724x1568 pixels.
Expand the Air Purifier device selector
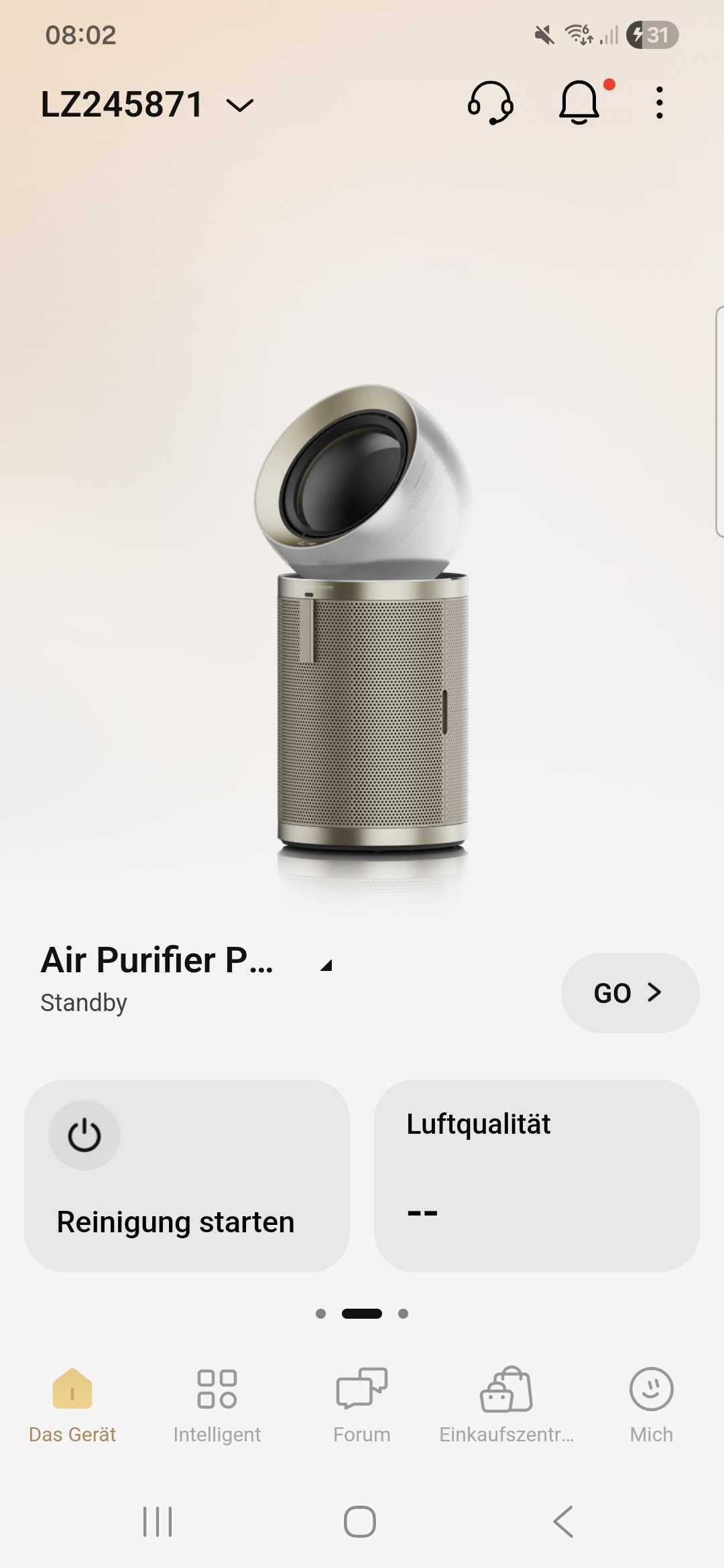coord(326,965)
